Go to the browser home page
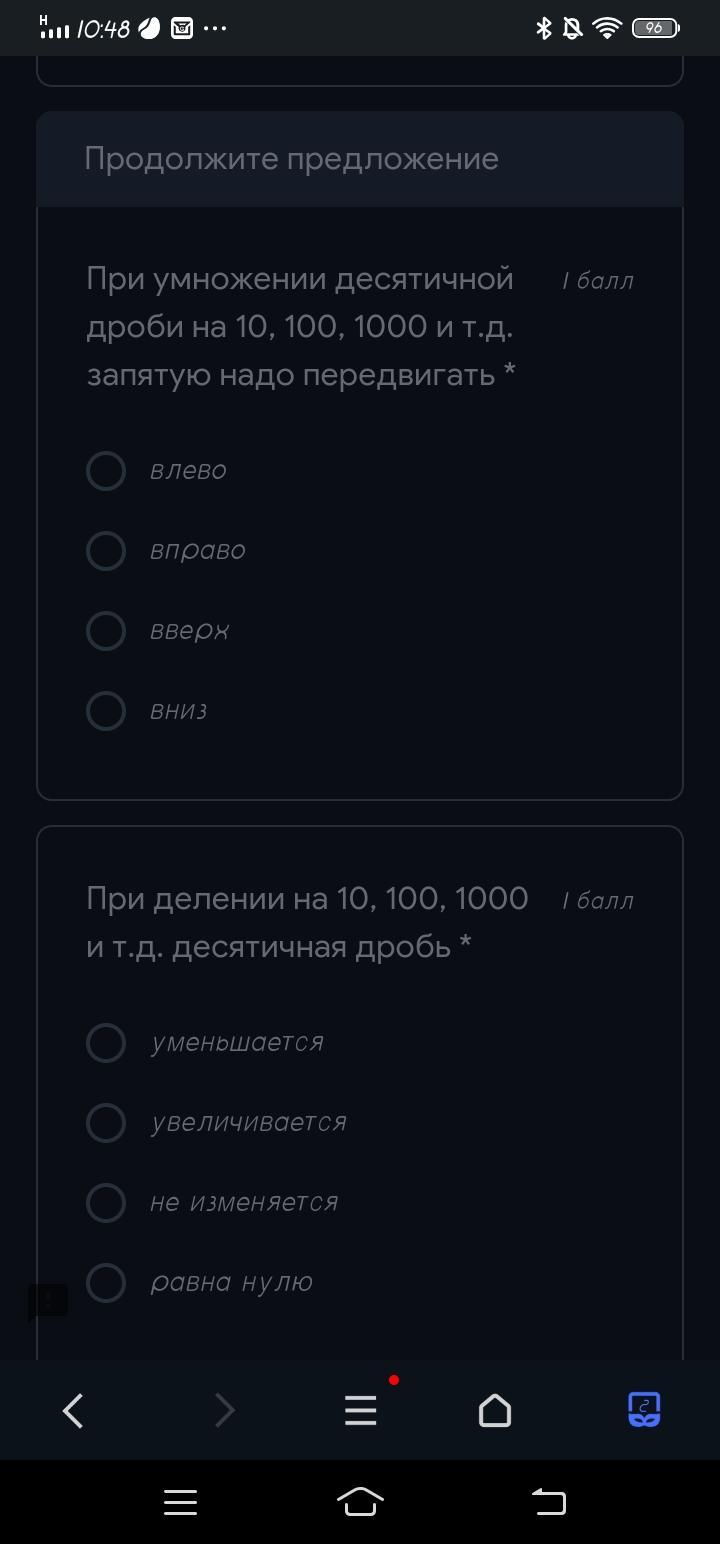 click(x=495, y=1411)
